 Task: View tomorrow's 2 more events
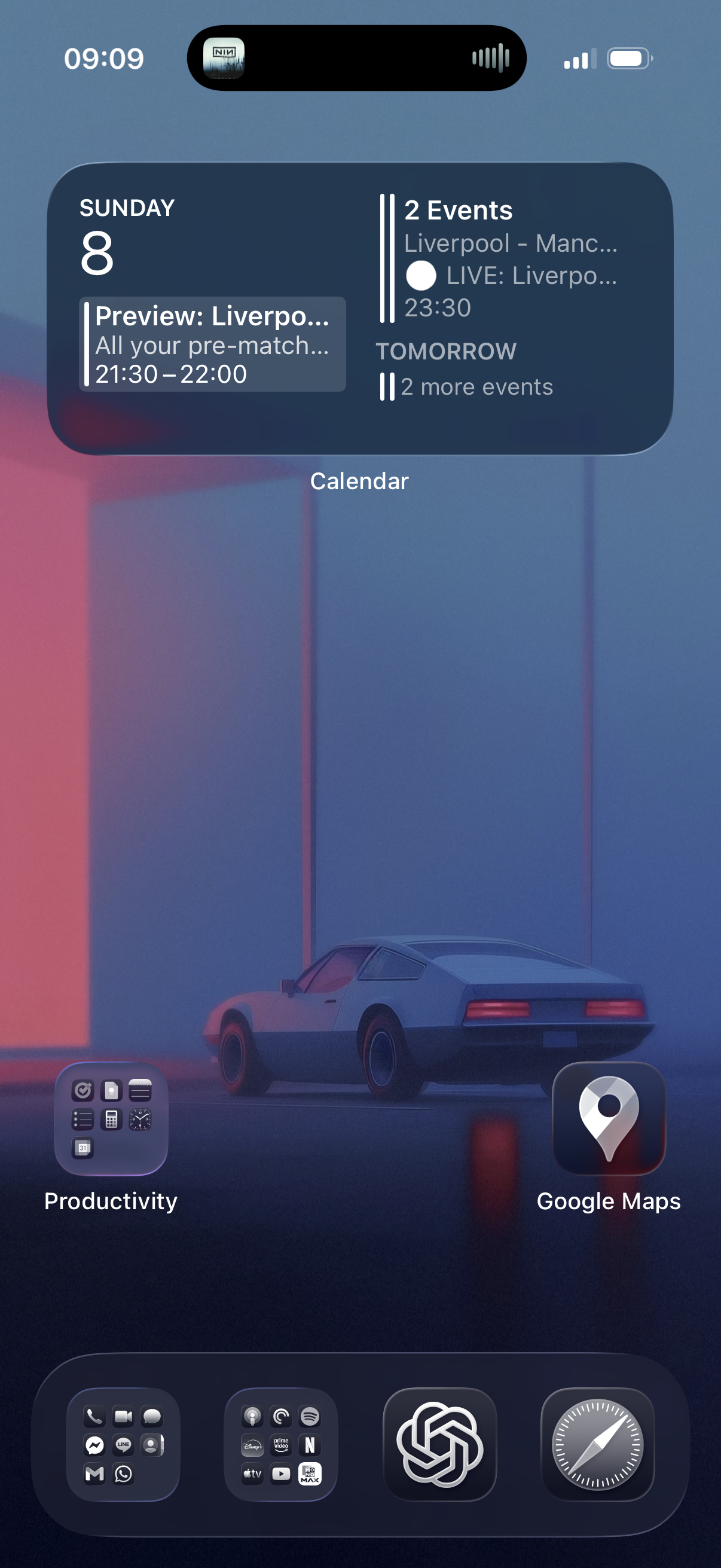pos(467,386)
